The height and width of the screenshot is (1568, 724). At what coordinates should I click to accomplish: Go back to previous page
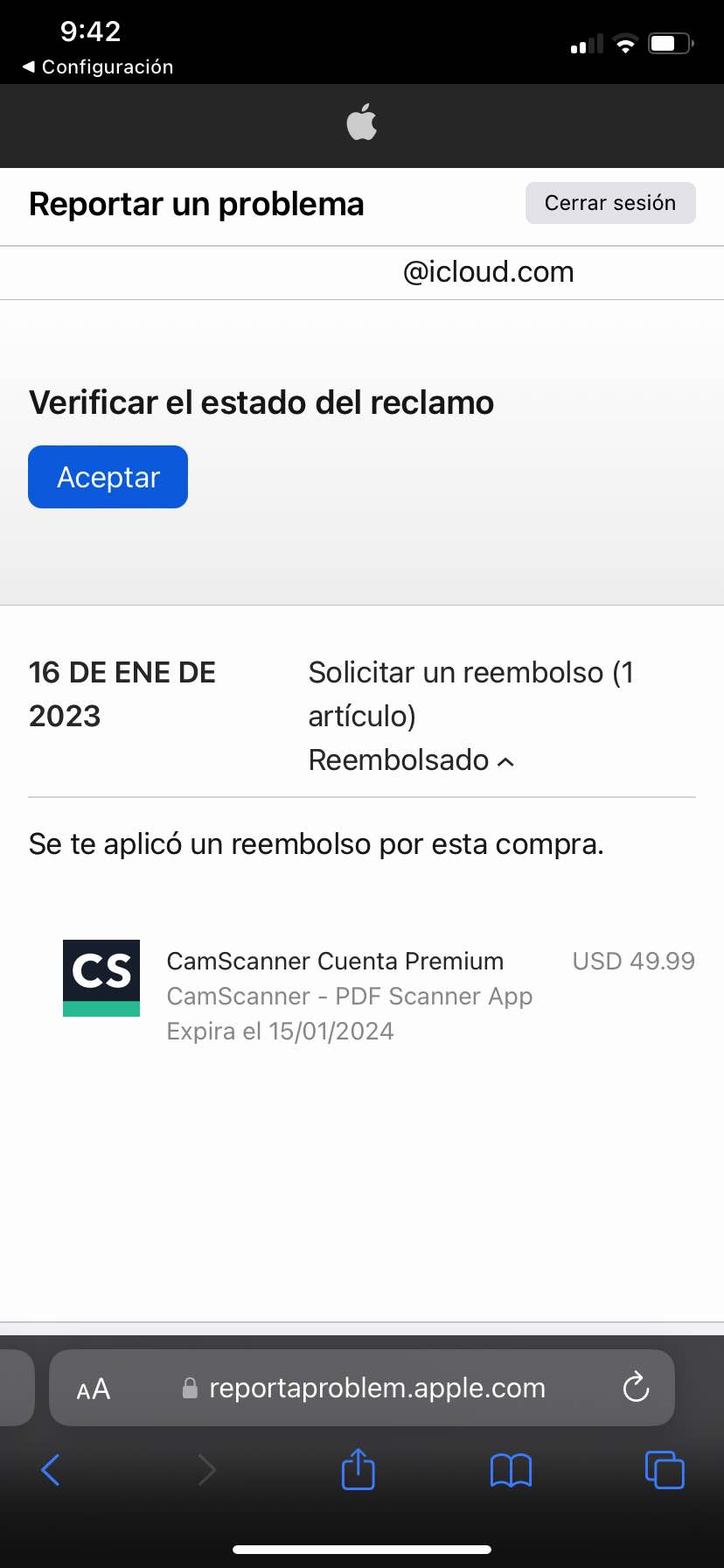click(x=51, y=1470)
